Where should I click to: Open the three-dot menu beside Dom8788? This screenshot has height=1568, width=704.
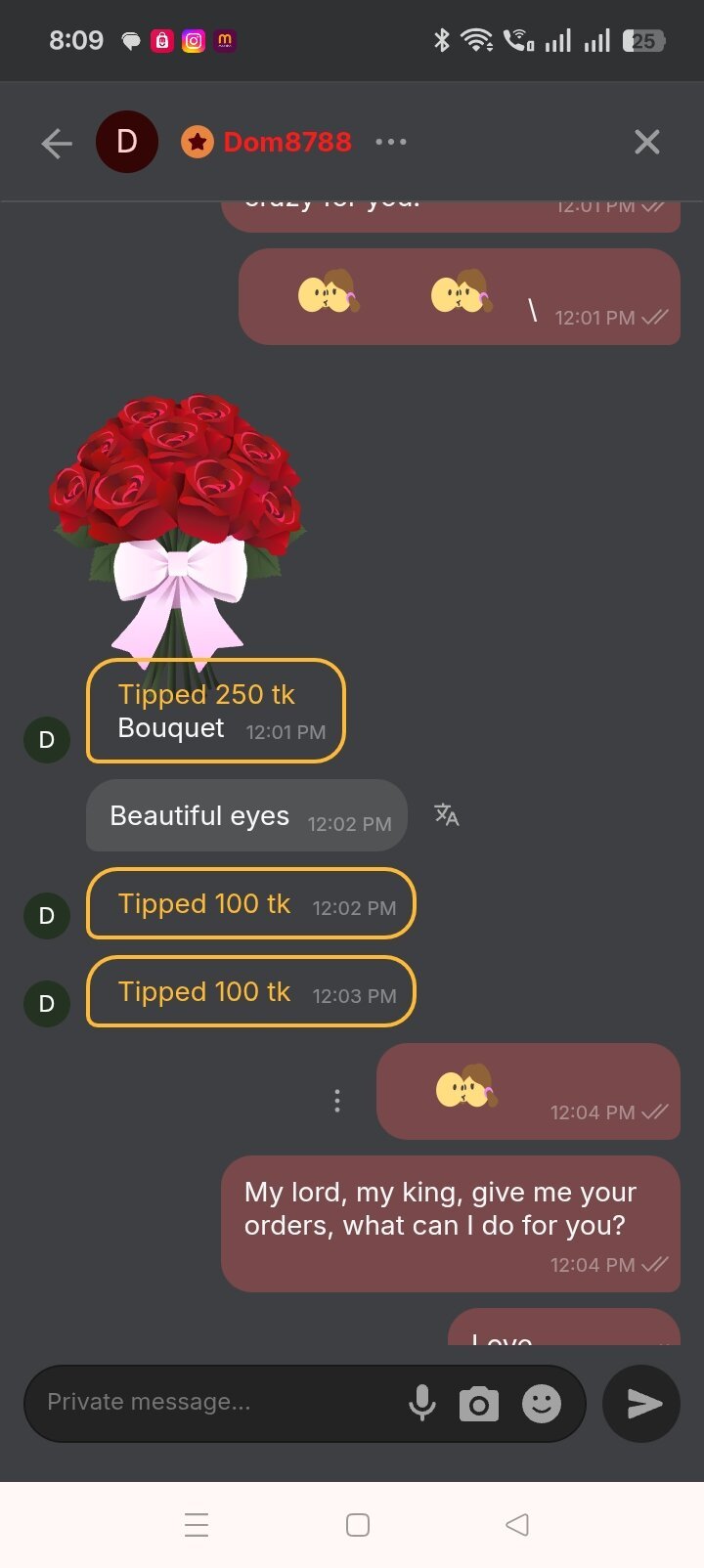coord(391,142)
